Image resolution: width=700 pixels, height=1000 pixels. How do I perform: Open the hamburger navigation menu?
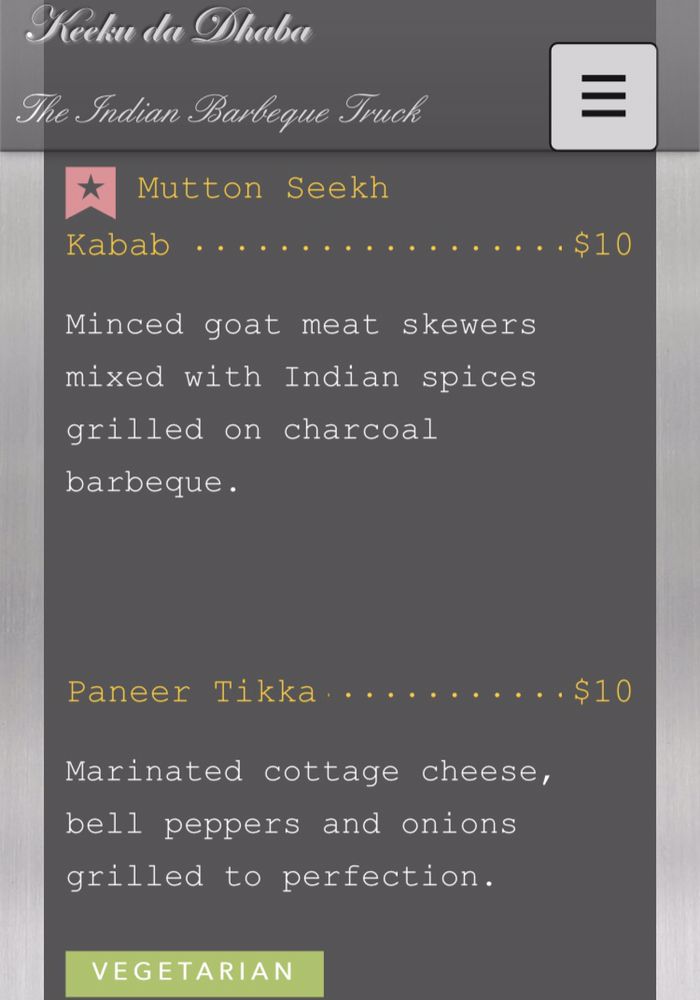coord(603,97)
